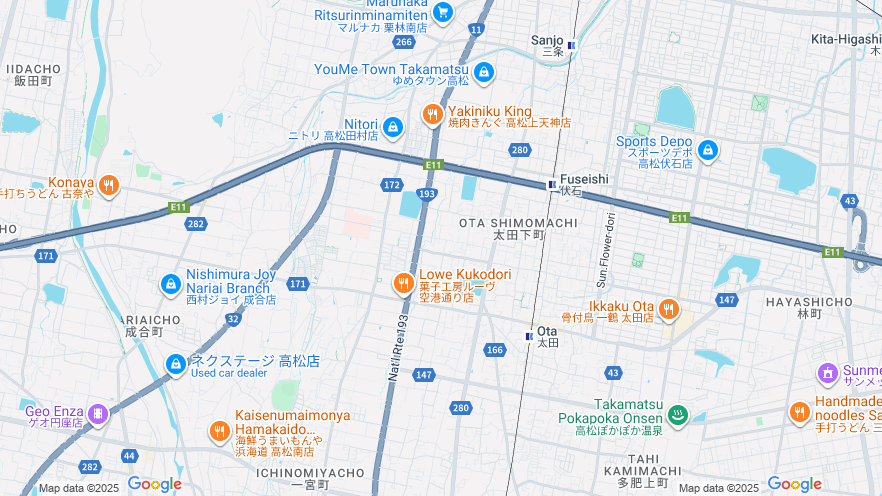The image size is (882, 496).
Task: Tap the Geo Enza store marker
Action: (x=97, y=413)
